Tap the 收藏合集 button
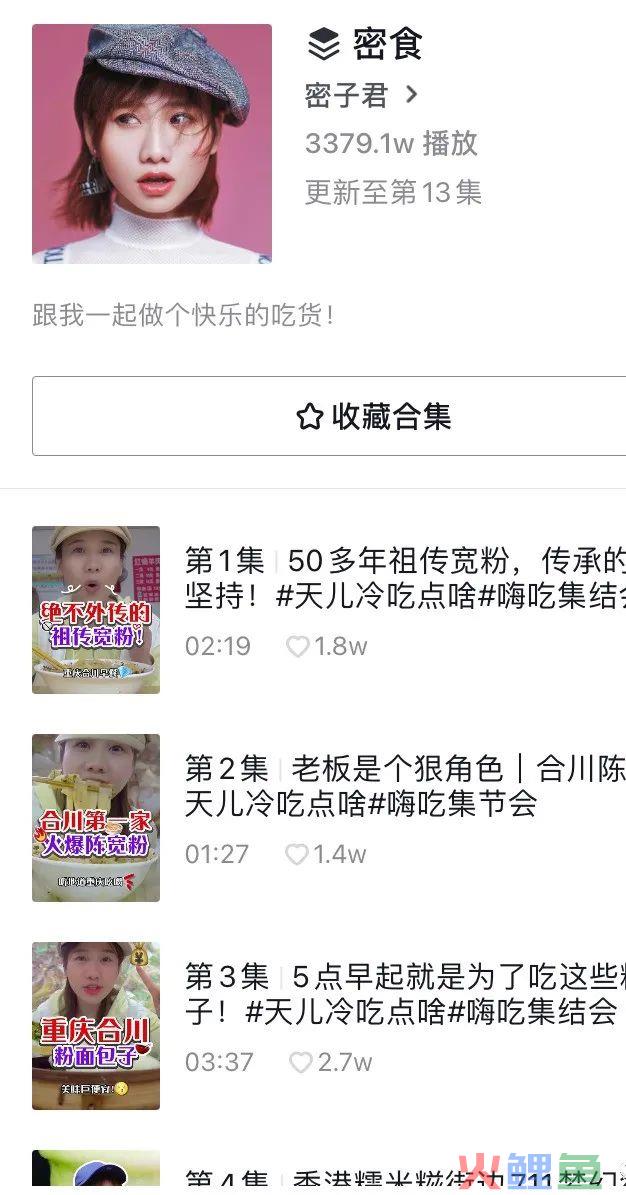 [373, 416]
